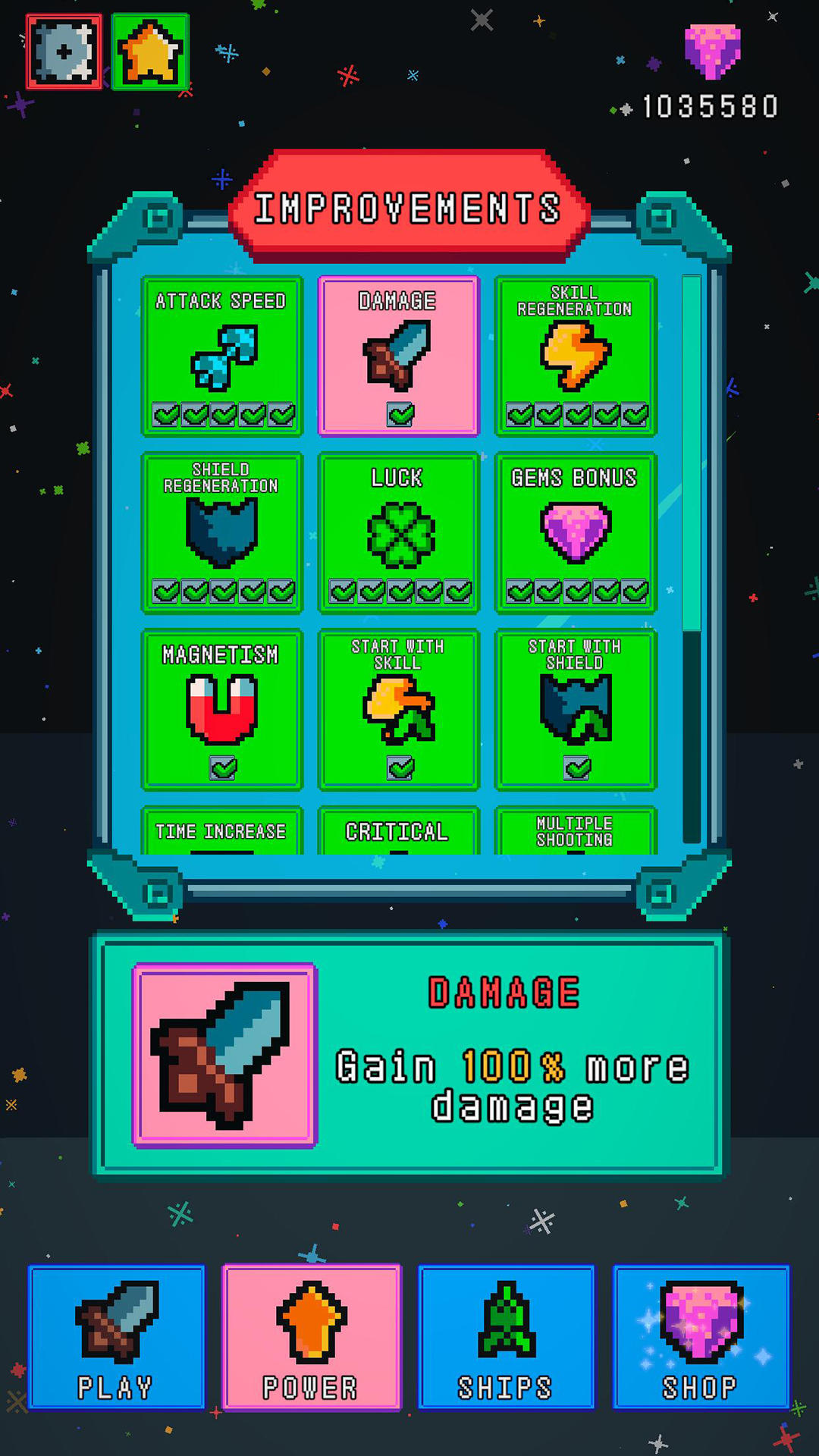Open the Shop tab
819x1456 pixels.
click(701, 1337)
